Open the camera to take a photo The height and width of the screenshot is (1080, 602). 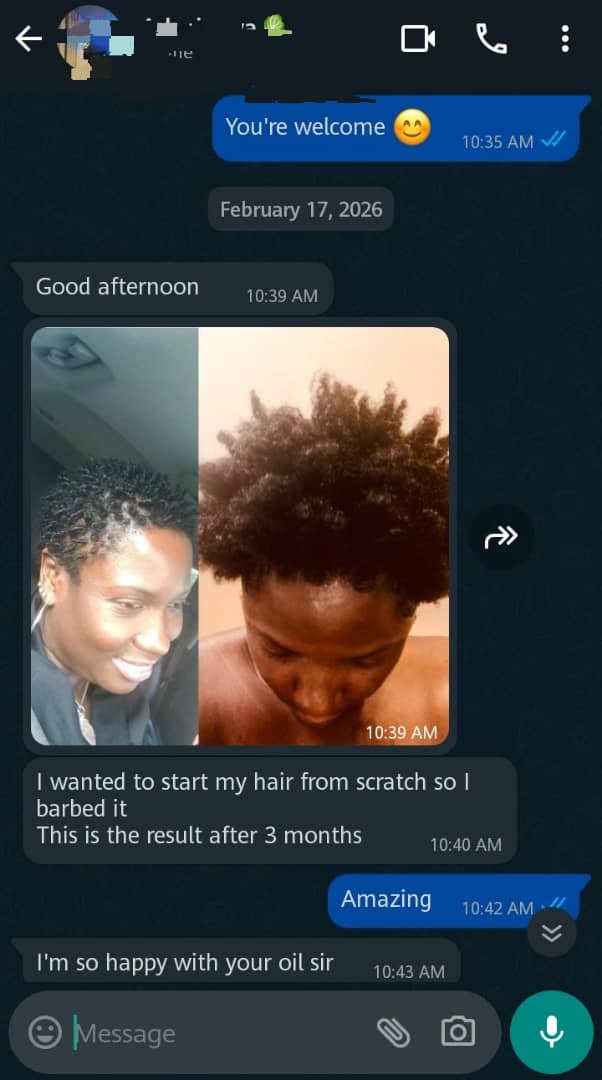coord(458,1033)
